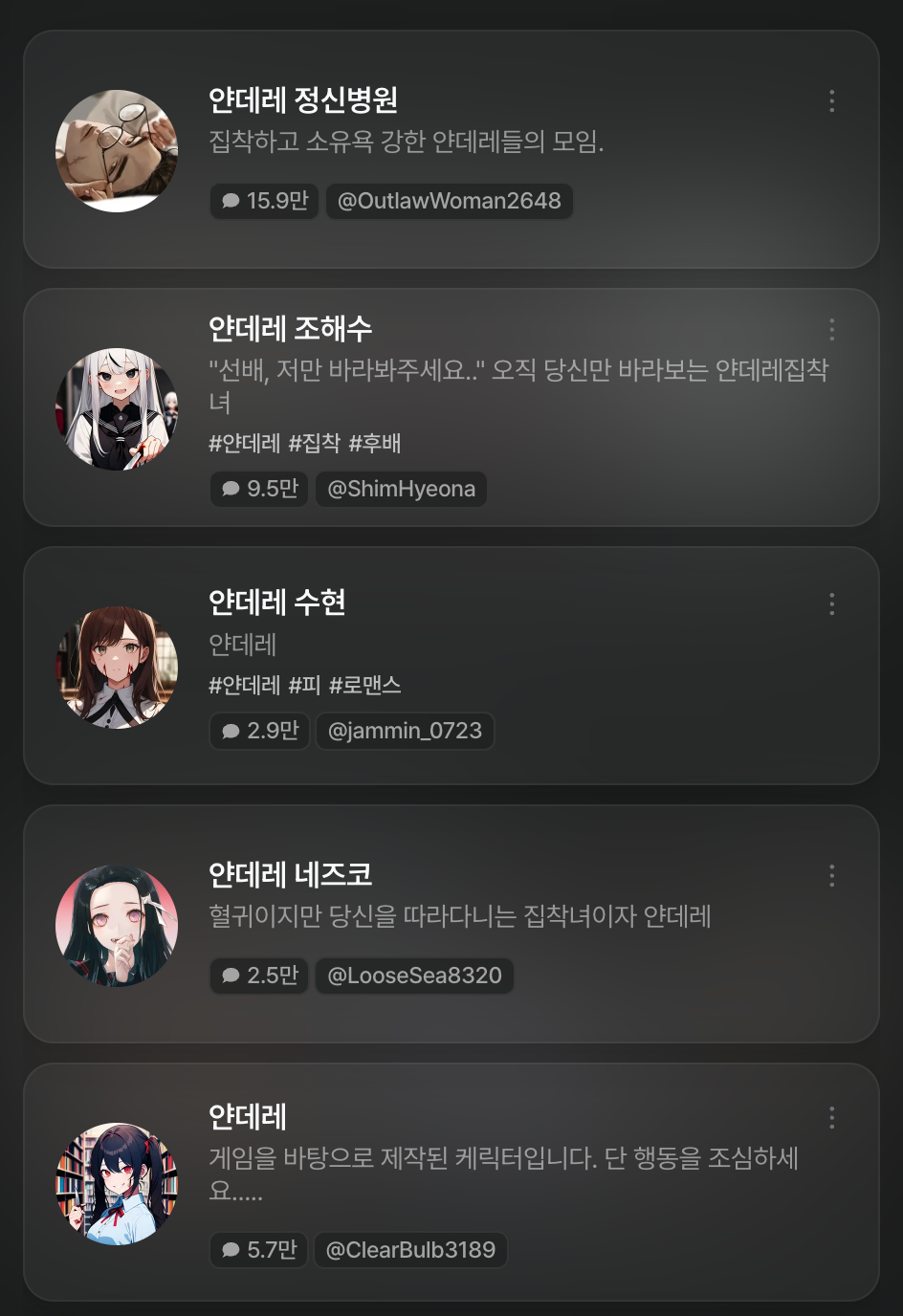Screen dimensions: 903x1316
Task: View creator @OutlawWoman2648's profile
Action: pos(449,201)
